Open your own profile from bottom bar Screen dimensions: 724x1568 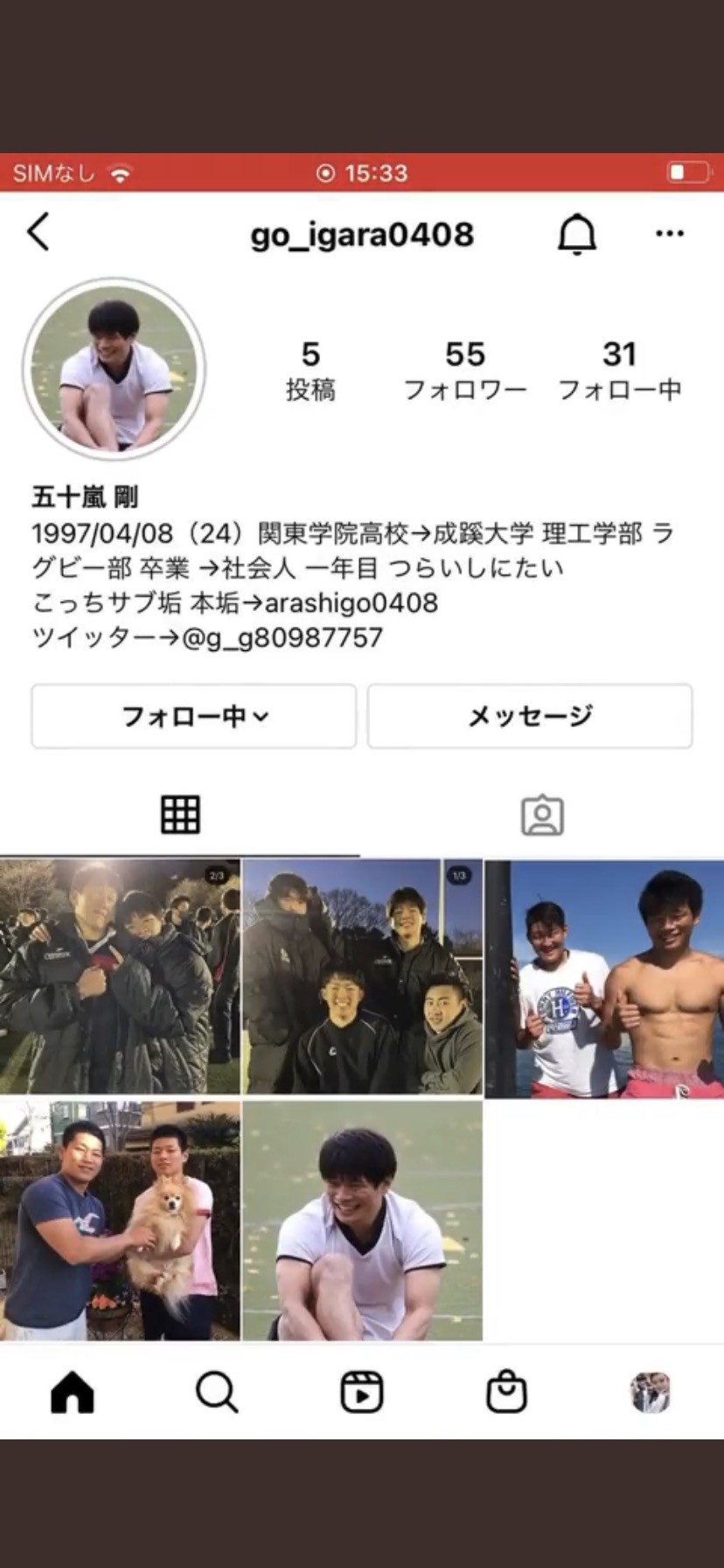tap(651, 1391)
